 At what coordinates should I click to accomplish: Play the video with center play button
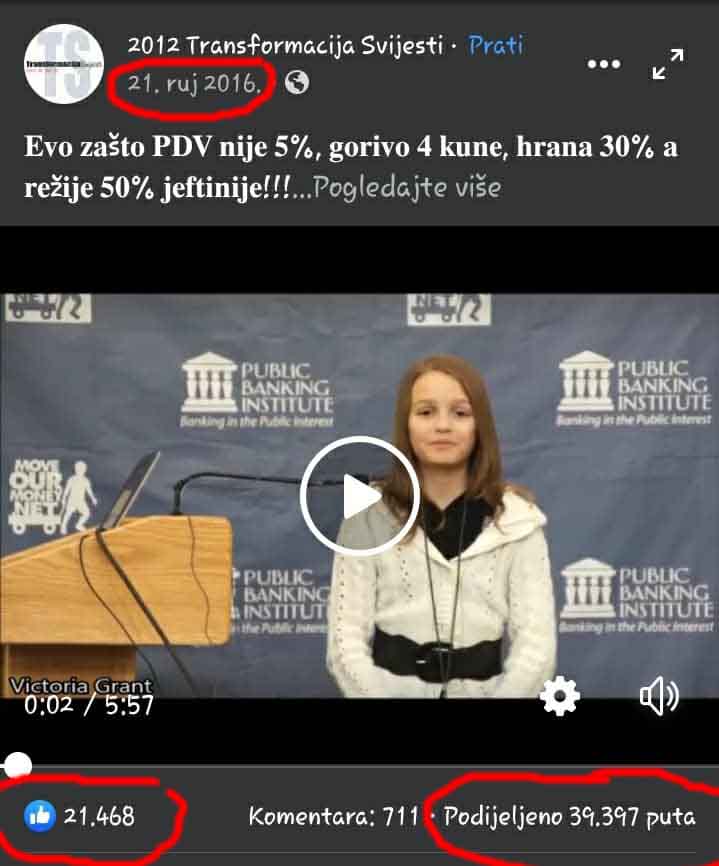tap(359, 496)
